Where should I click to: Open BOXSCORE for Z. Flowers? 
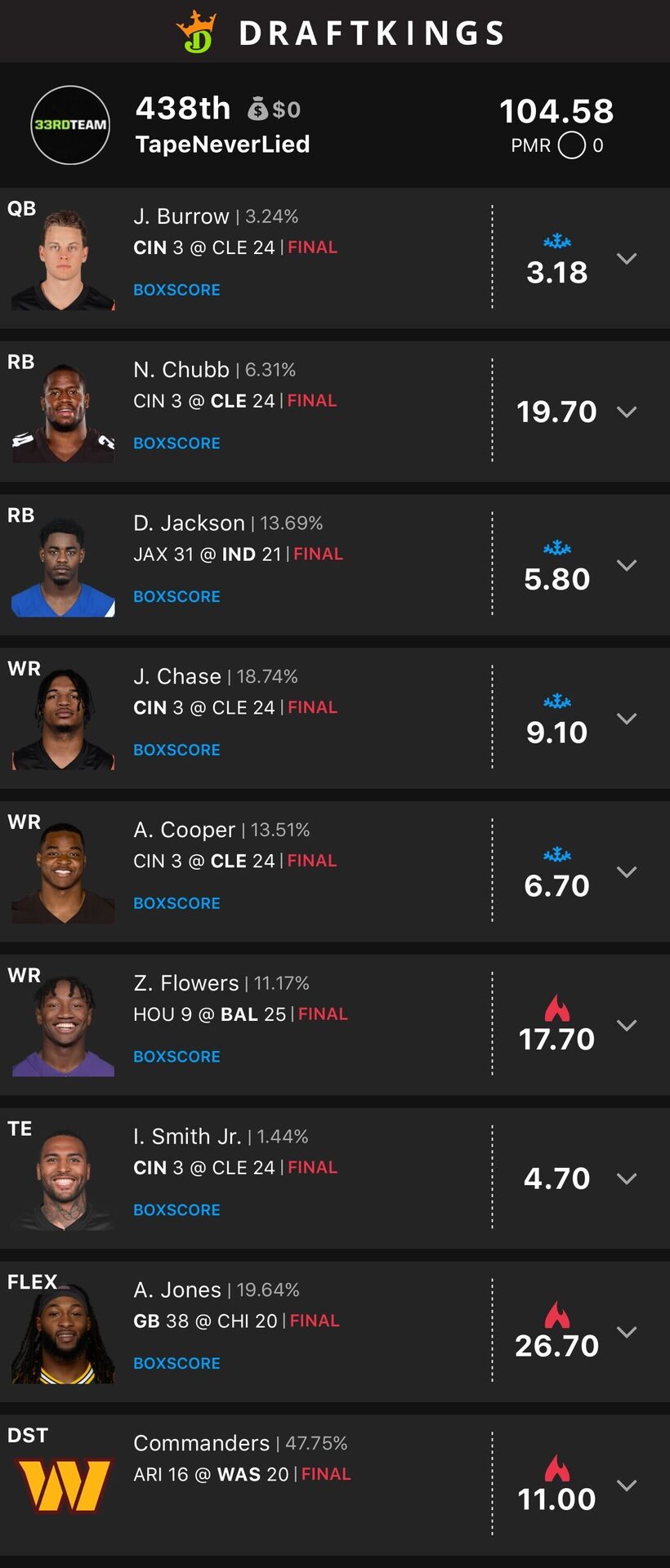(176, 1057)
